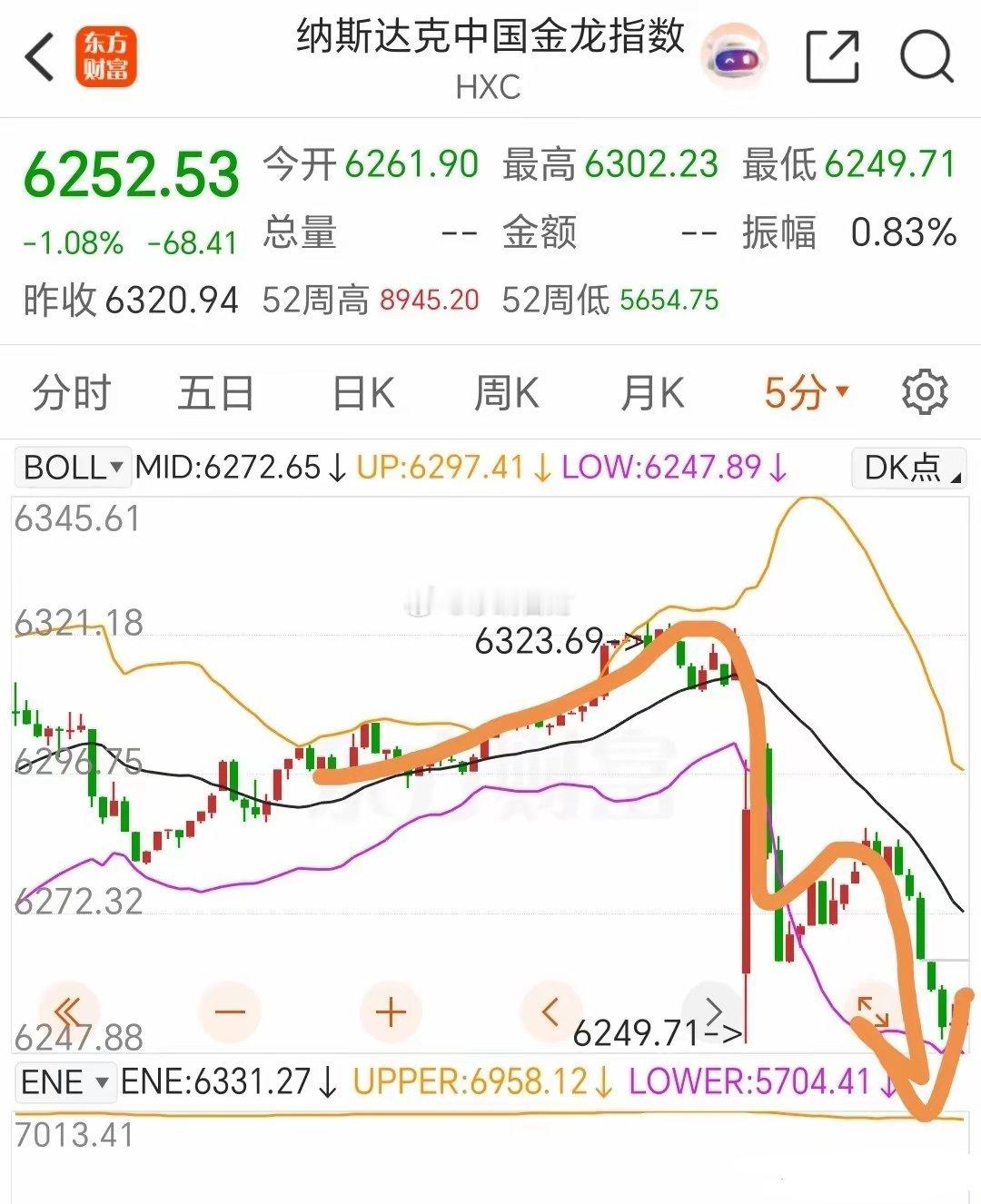
Task: Select the 周K chart tab
Action: click(507, 393)
